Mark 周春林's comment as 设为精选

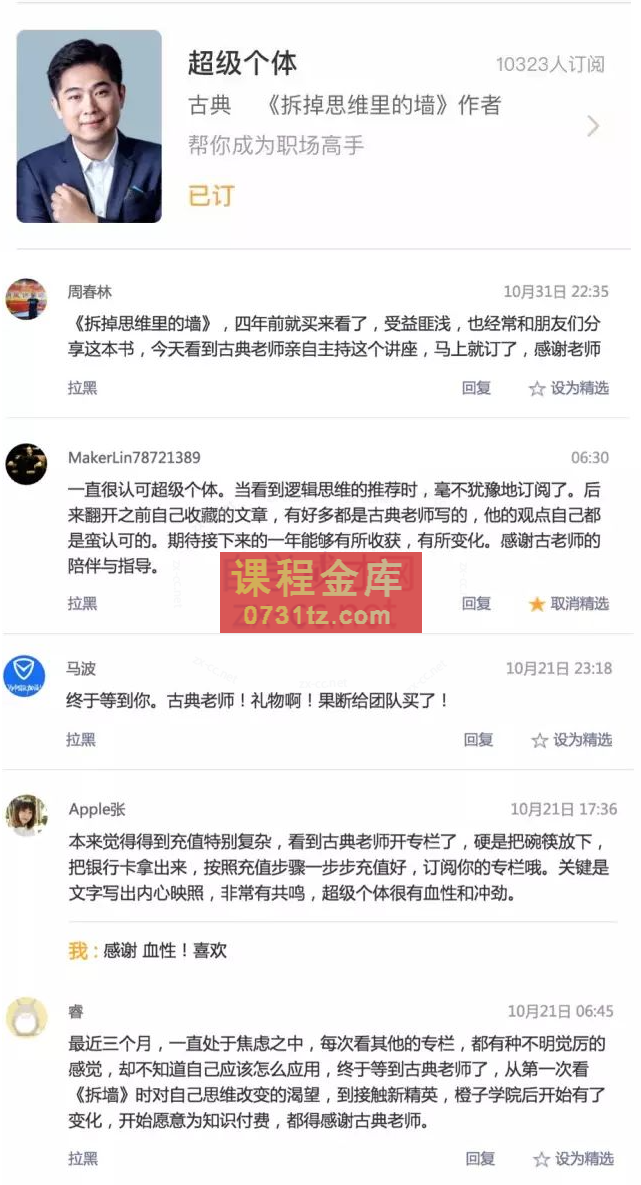pyautogui.click(x=568, y=388)
